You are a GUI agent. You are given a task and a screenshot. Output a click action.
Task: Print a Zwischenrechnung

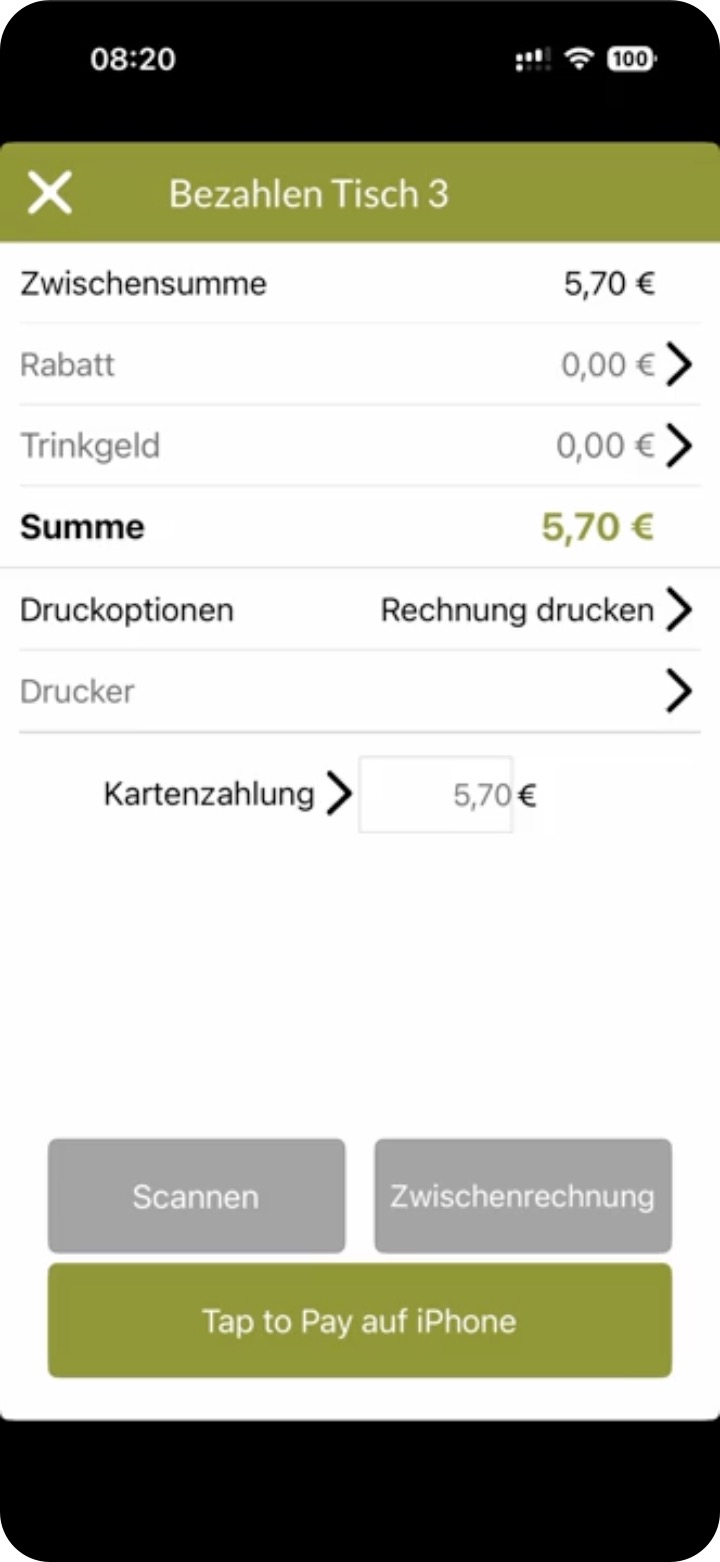coord(523,1196)
